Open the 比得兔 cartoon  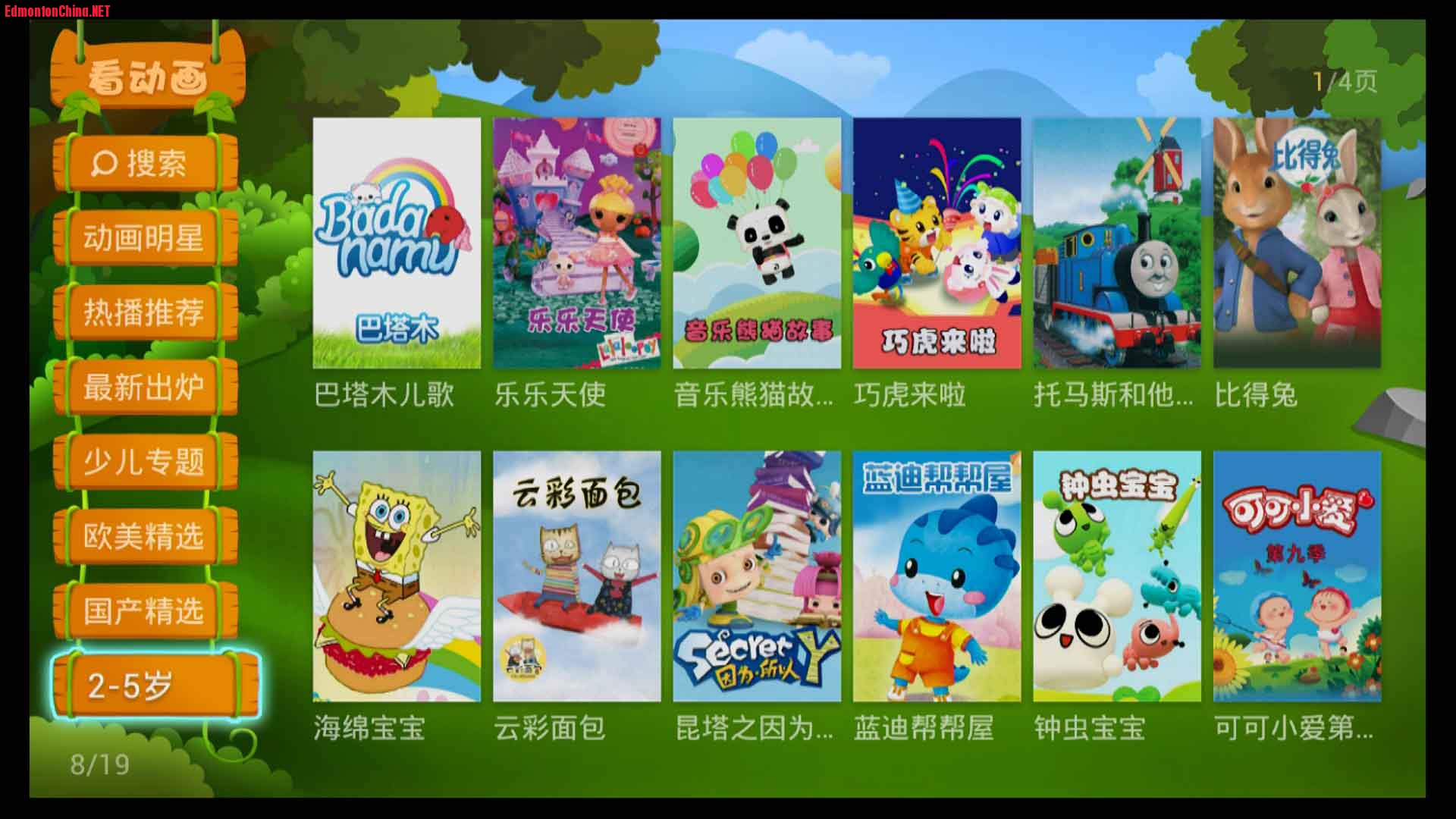(x=1297, y=243)
